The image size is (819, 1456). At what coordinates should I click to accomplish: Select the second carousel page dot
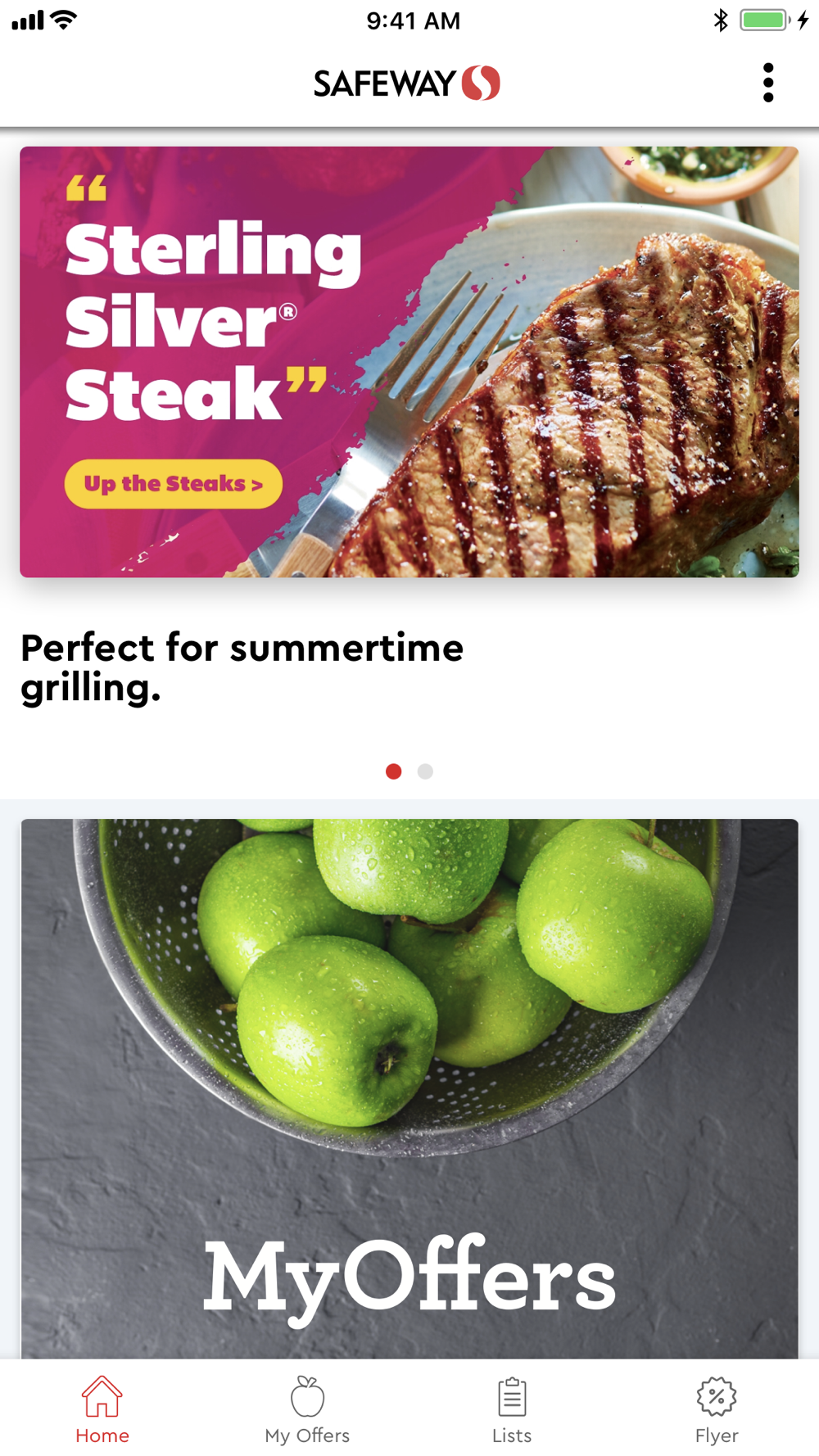click(x=425, y=771)
